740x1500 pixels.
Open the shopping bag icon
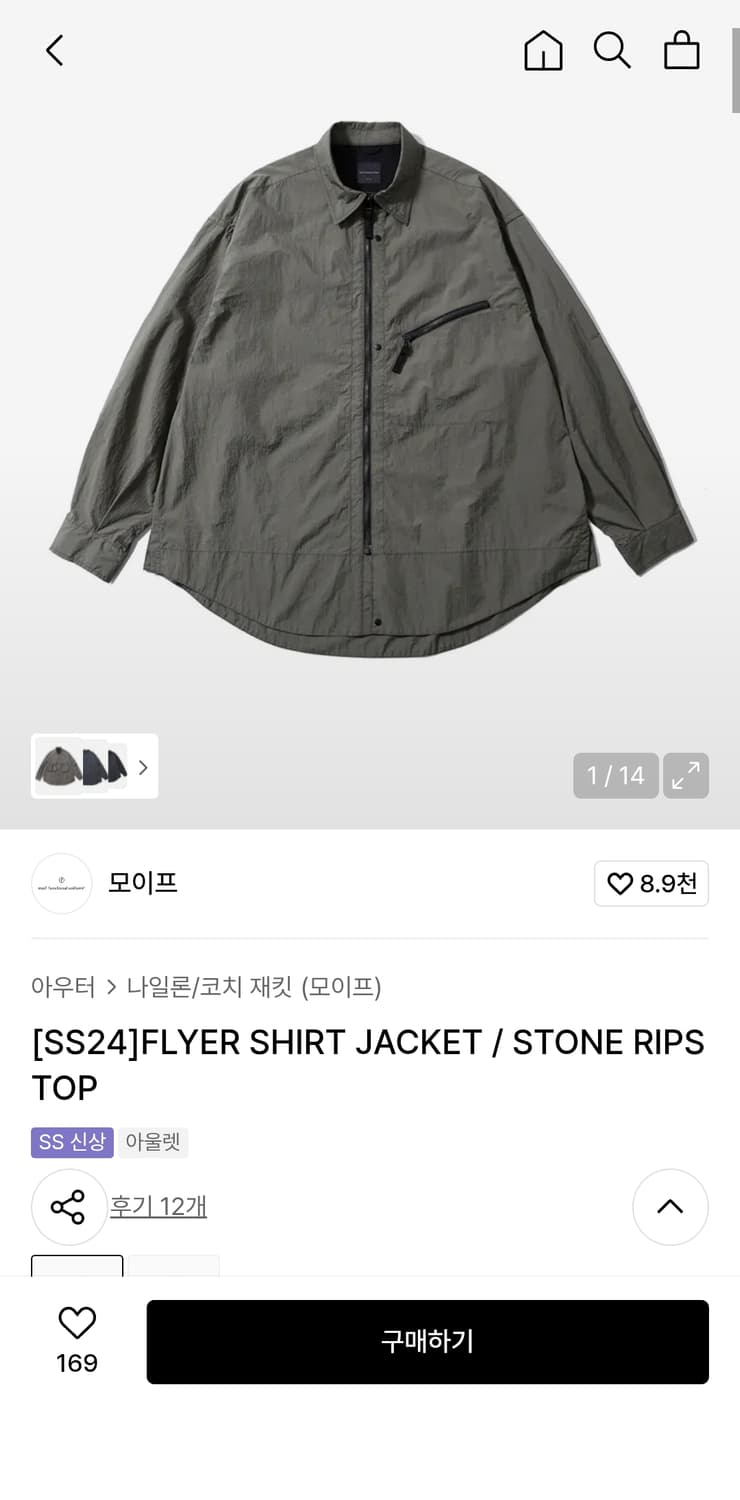[680, 50]
